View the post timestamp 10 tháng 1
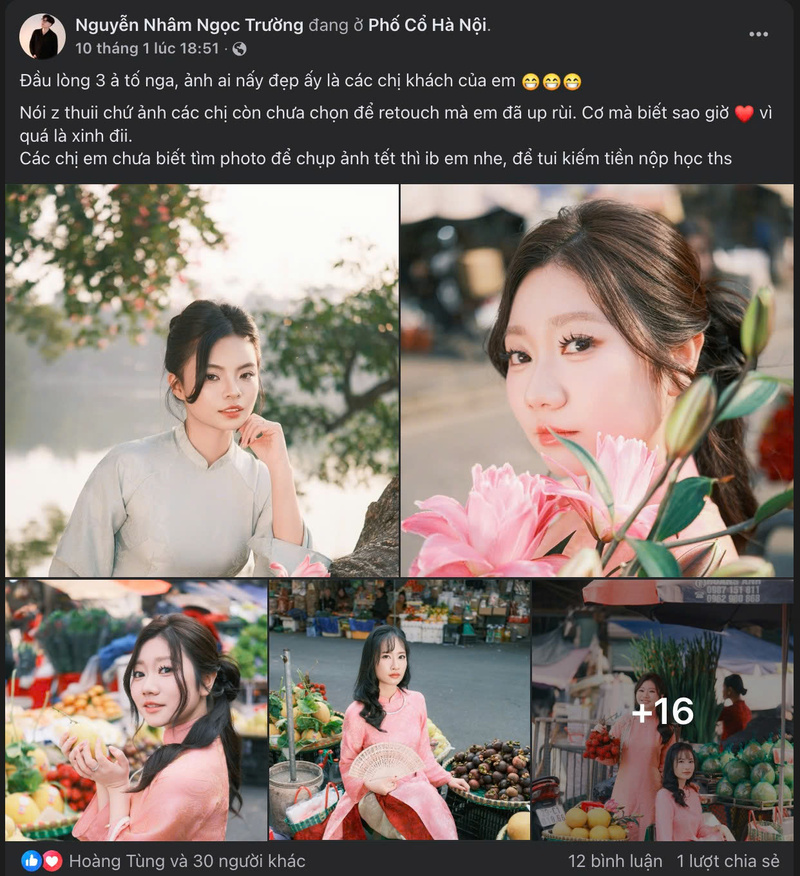This screenshot has width=800, height=876. 147,48
